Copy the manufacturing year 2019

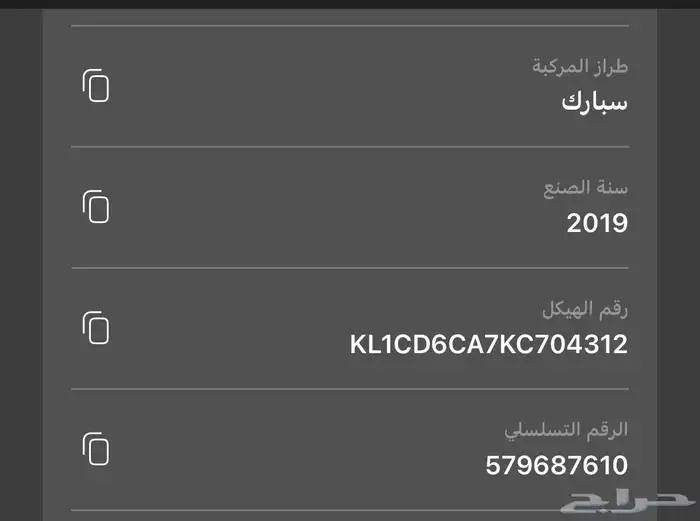pos(96,207)
